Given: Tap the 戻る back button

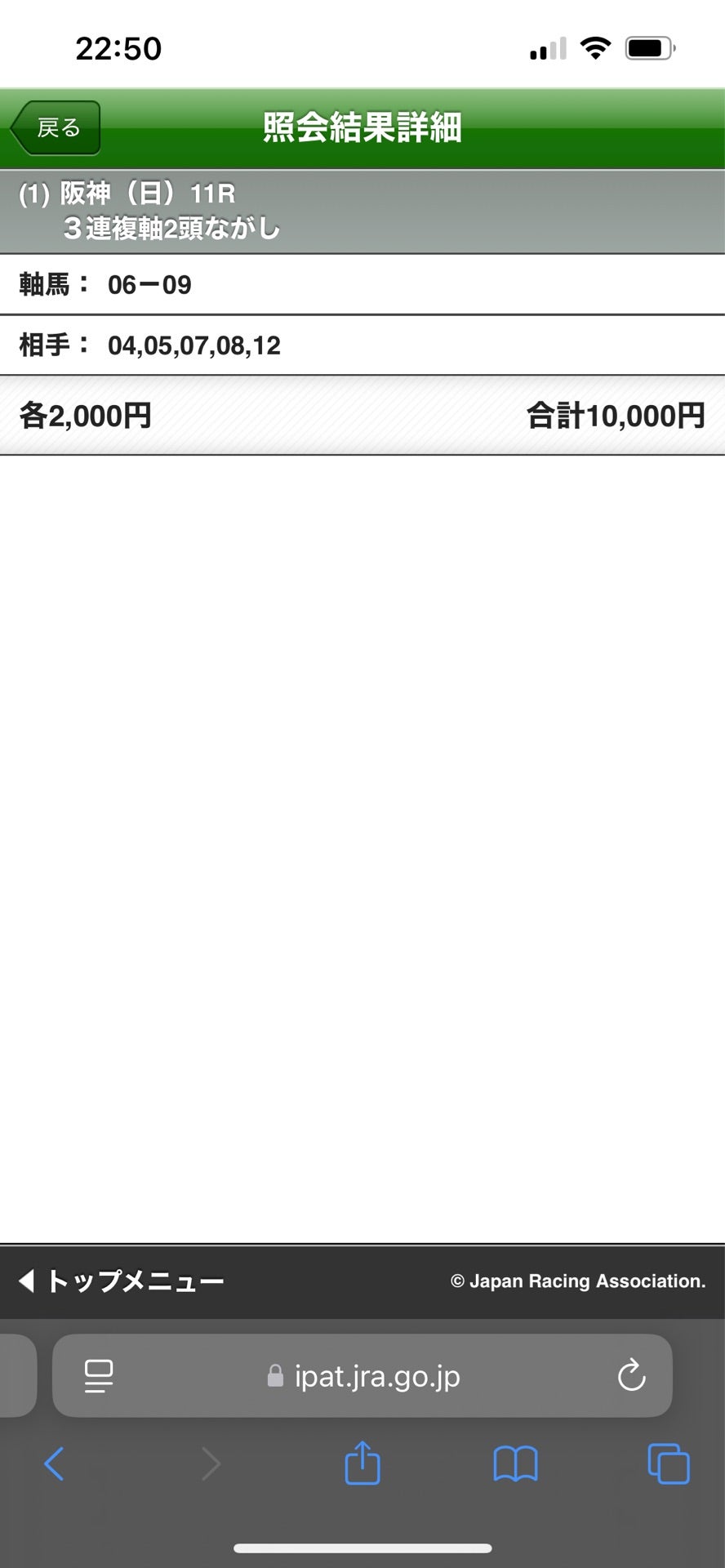Looking at the screenshot, I should pos(56,128).
